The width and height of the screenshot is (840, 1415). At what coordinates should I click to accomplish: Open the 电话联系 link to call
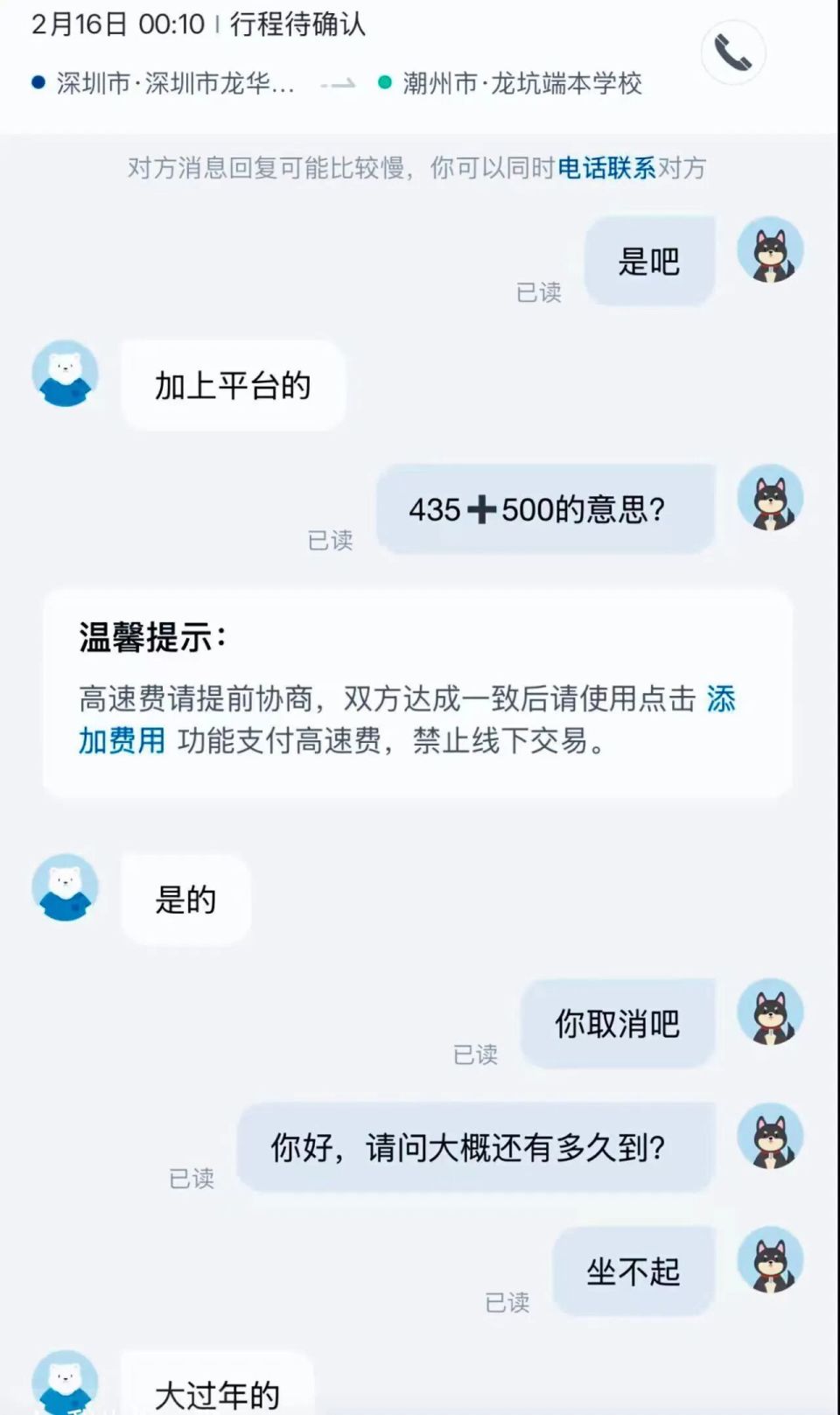pyautogui.click(x=605, y=169)
